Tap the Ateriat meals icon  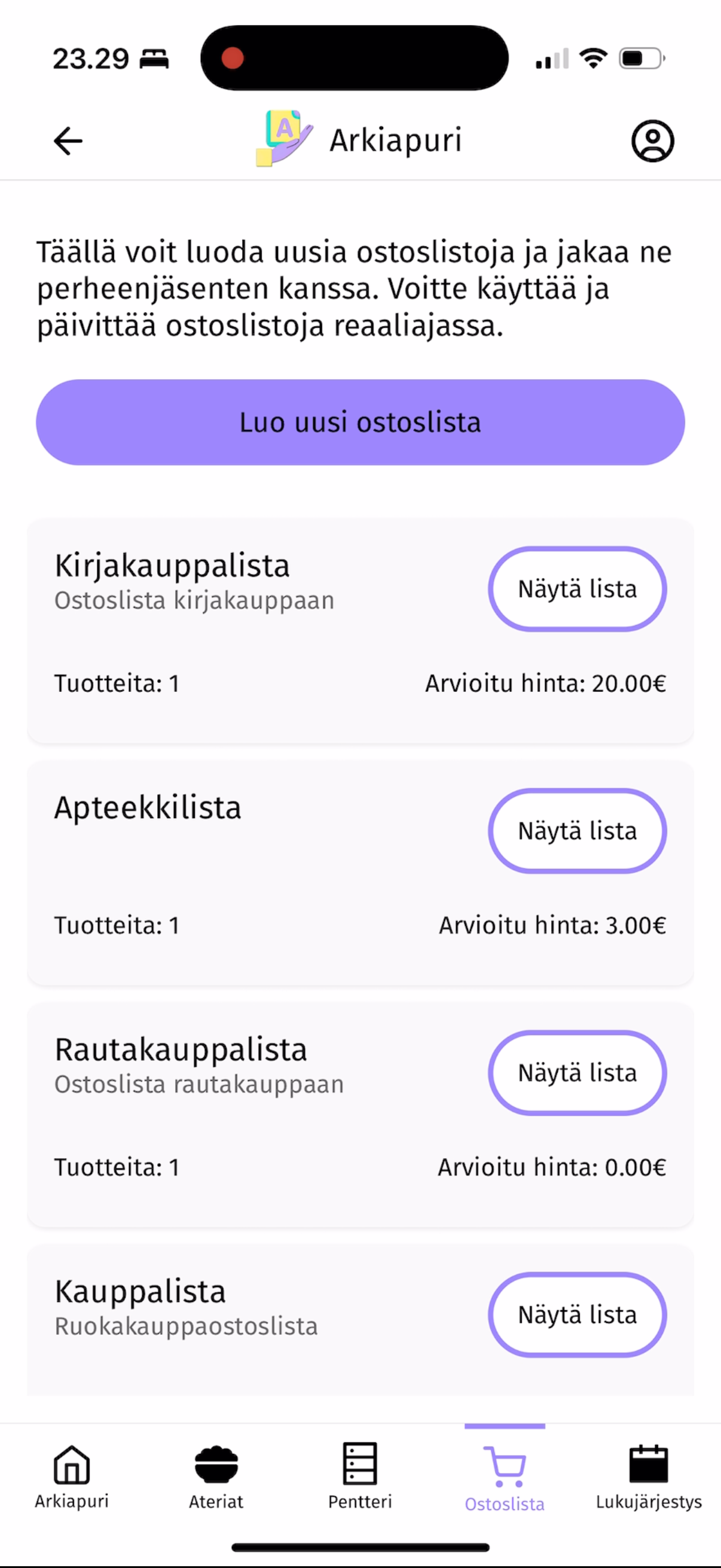(216, 1465)
